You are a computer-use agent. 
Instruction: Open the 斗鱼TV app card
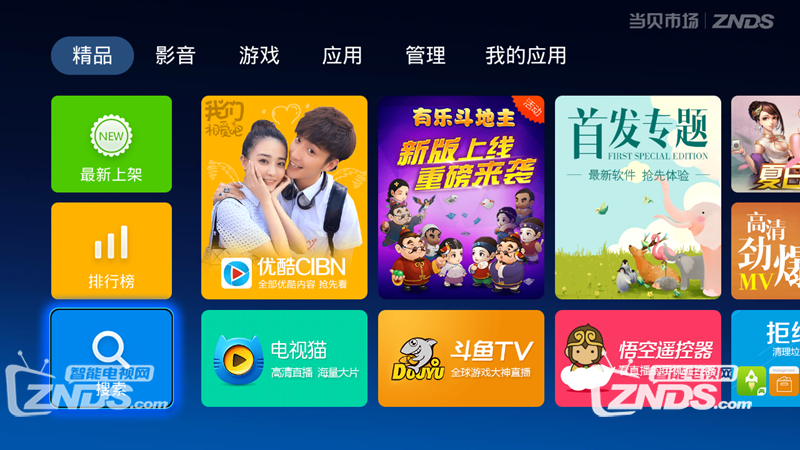tap(461, 358)
